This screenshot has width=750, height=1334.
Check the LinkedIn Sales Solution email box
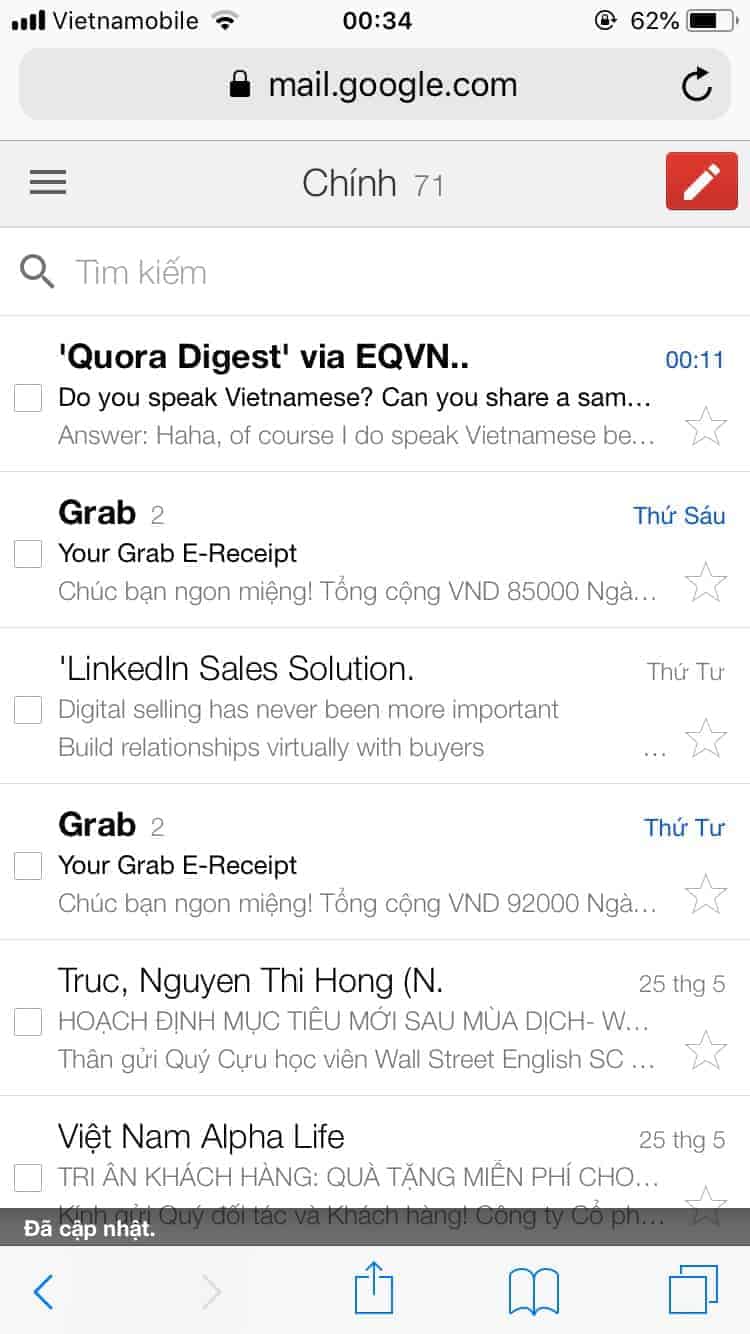(x=28, y=710)
